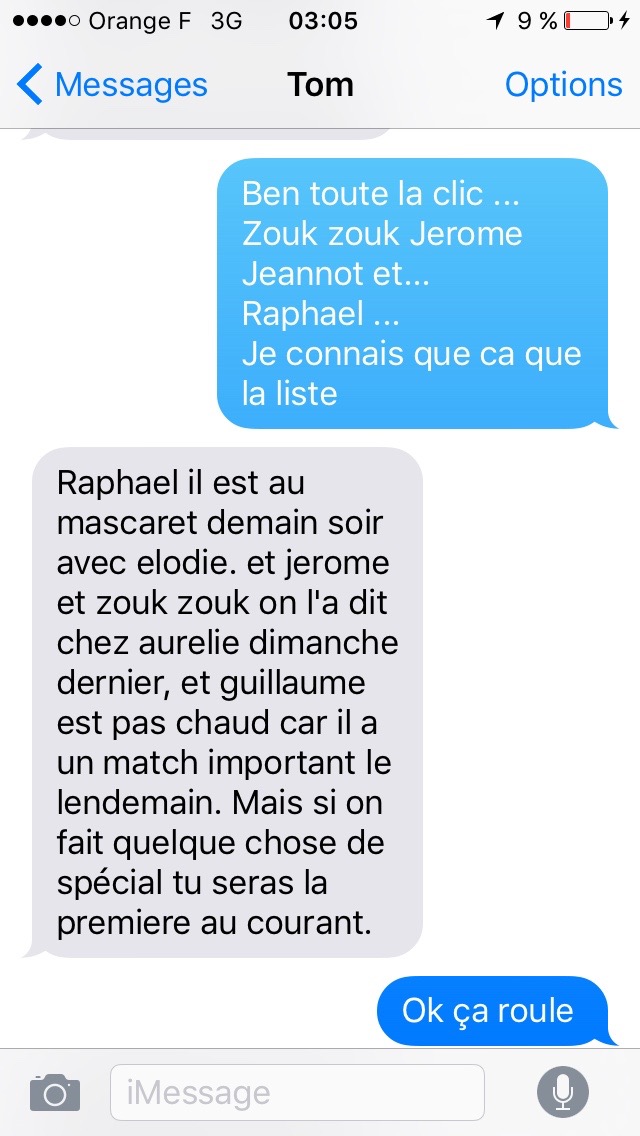Open the camera to attach a photo
The image size is (640, 1136).
click(54, 1092)
